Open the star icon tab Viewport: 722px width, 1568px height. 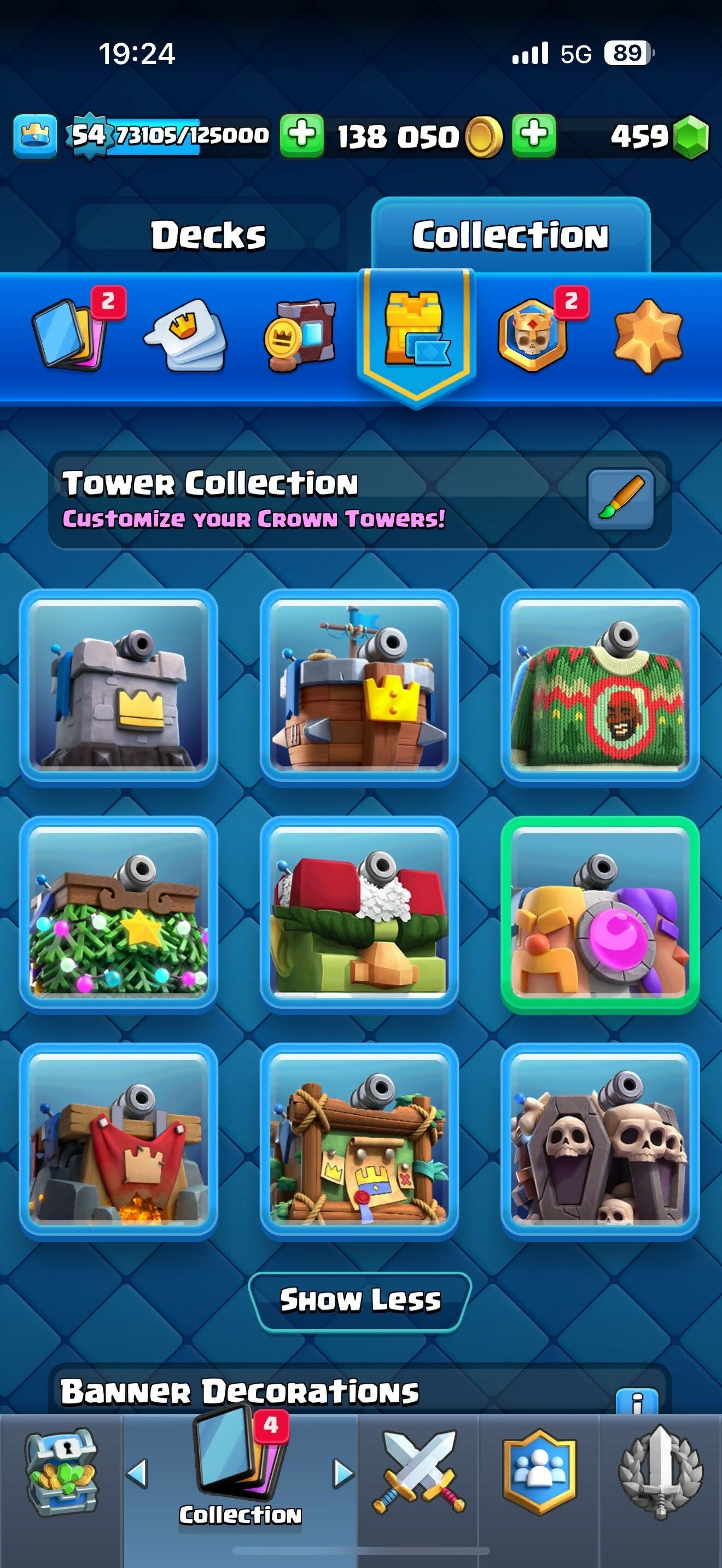tap(648, 336)
